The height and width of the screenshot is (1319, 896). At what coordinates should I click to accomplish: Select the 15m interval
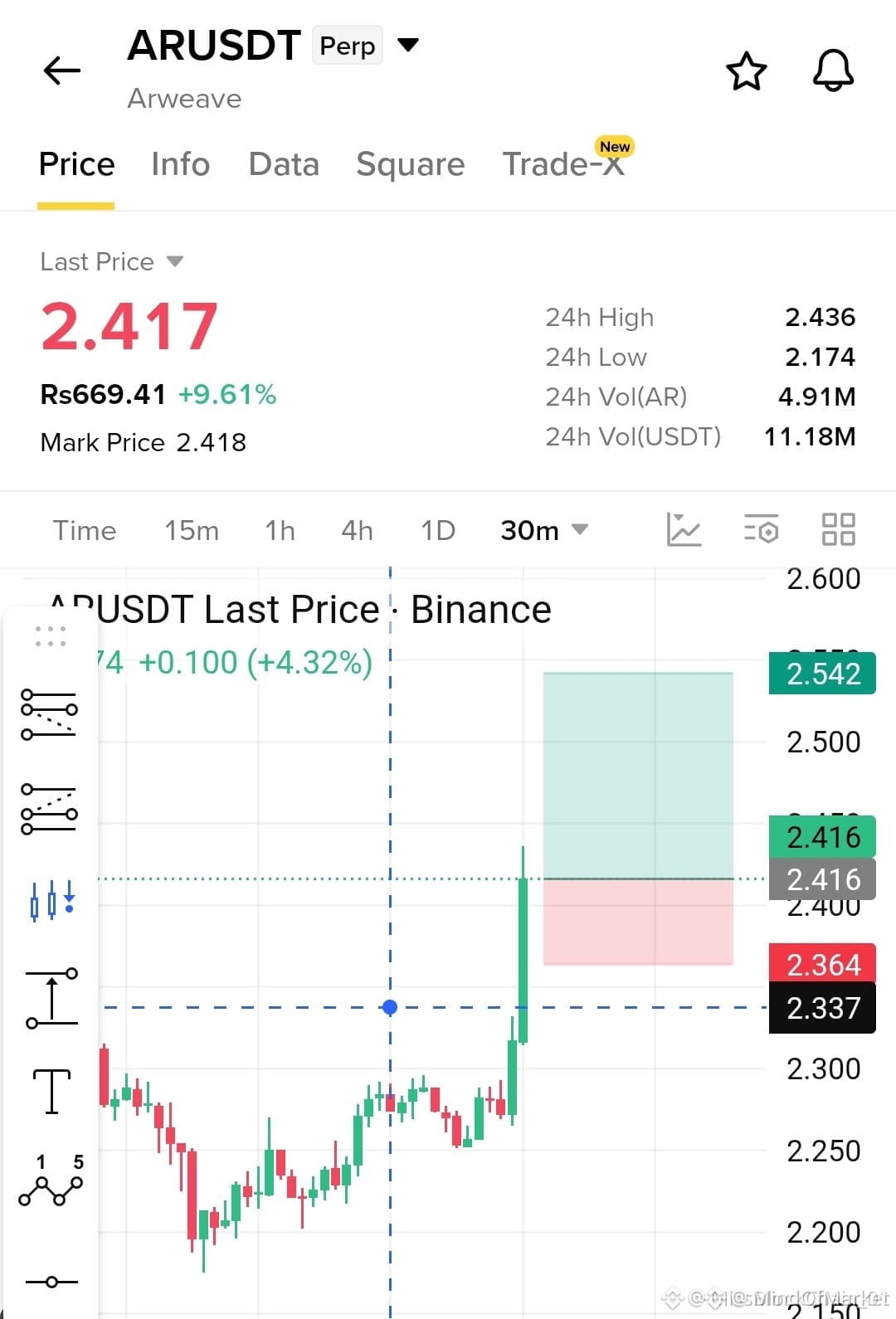tap(192, 531)
